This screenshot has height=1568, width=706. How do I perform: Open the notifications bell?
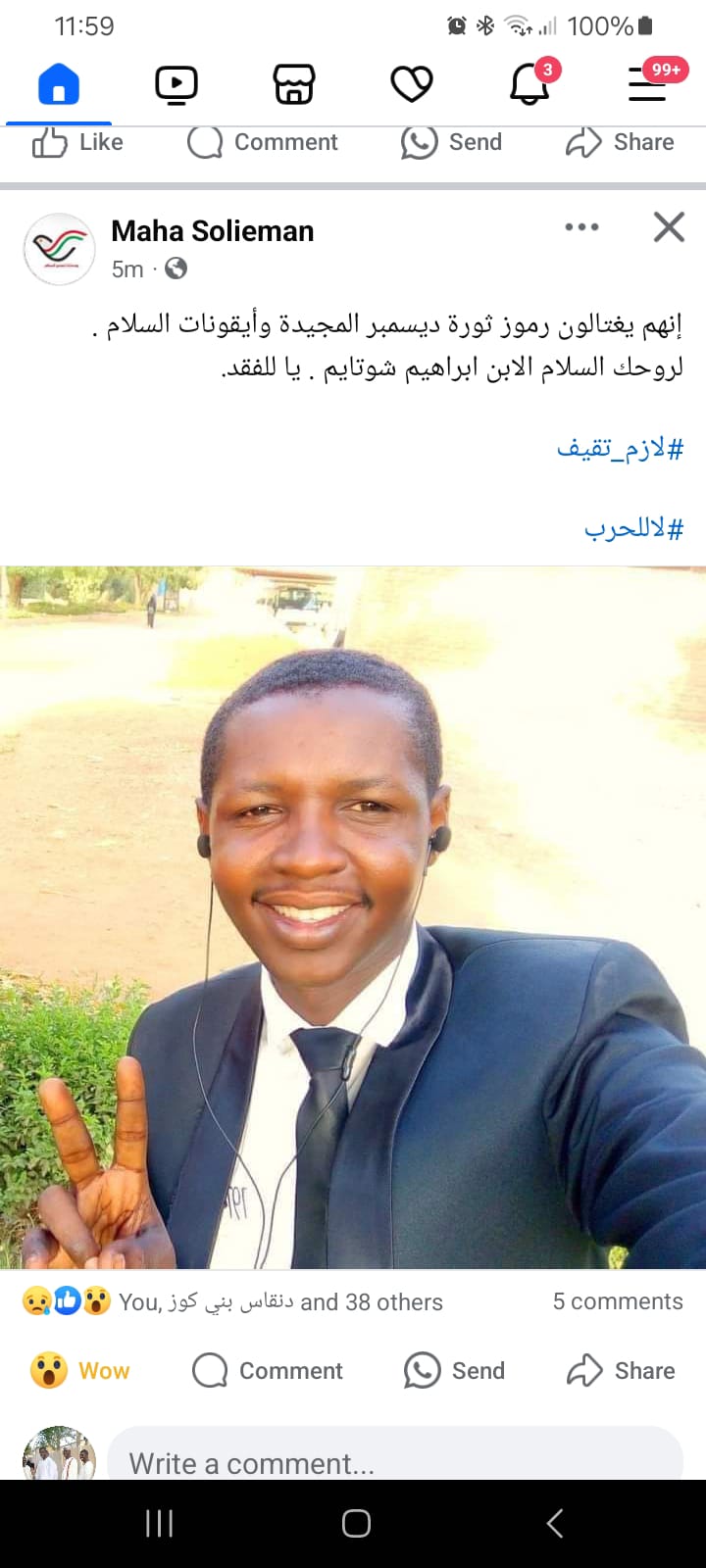(x=530, y=84)
